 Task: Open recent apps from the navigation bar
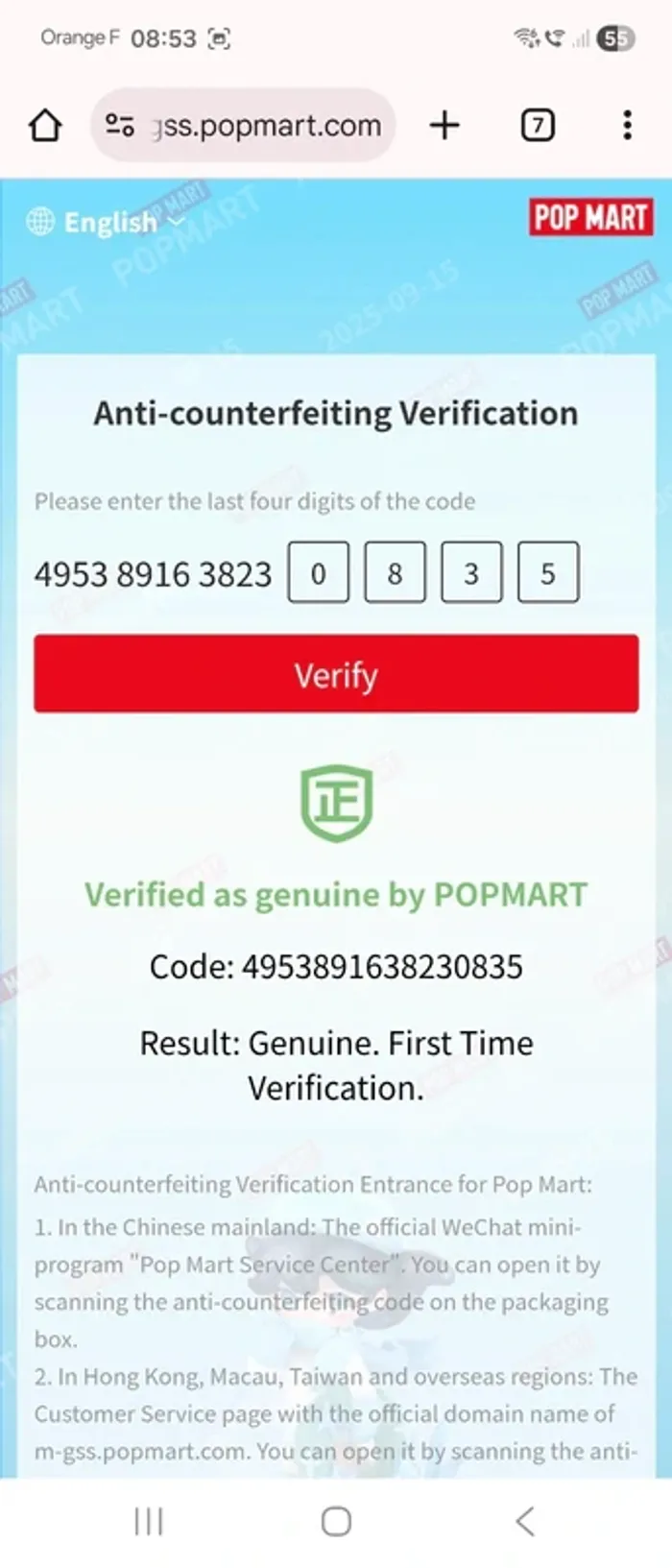click(x=149, y=1521)
